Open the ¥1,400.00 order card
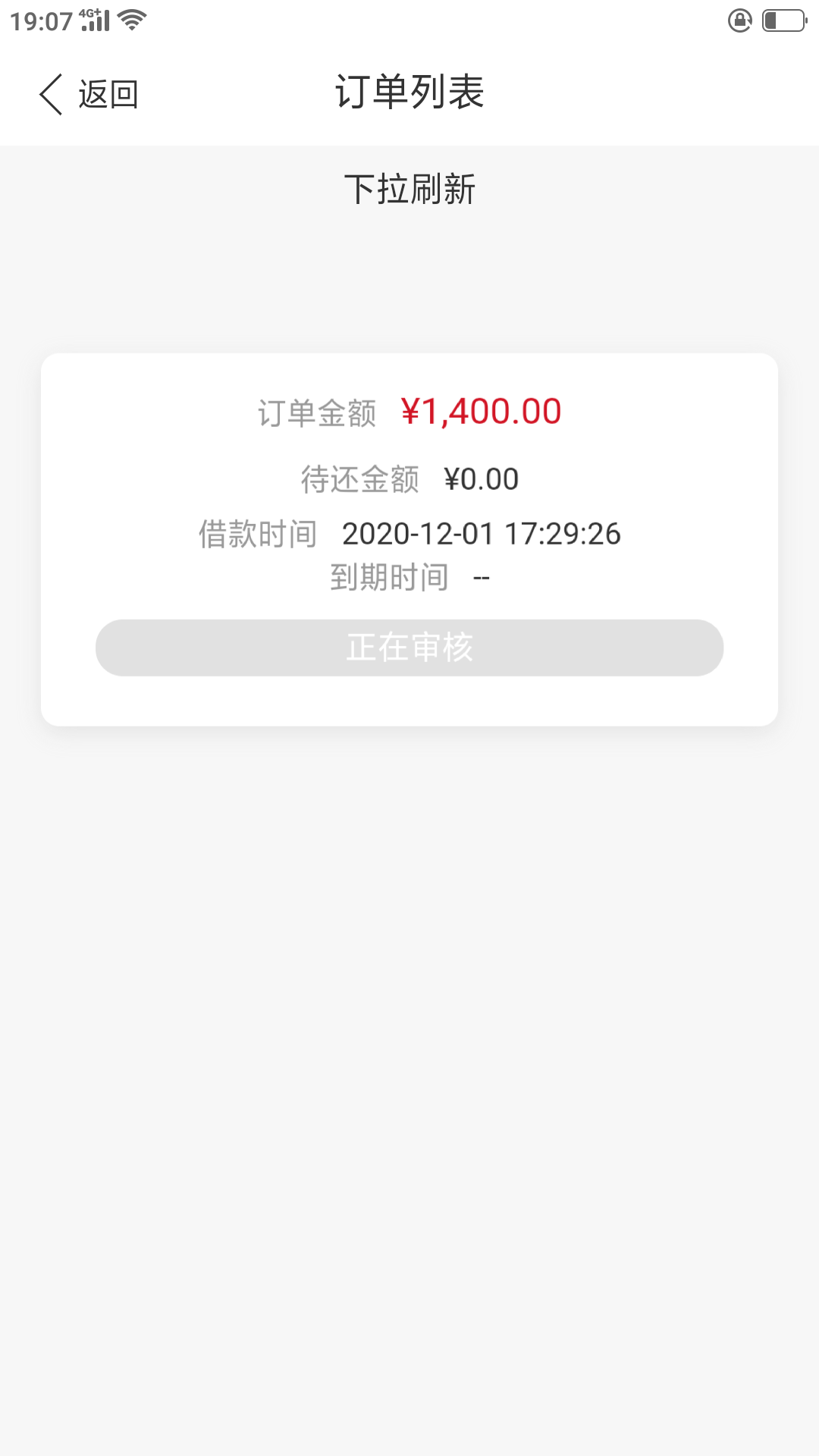The width and height of the screenshot is (819, 1456). pos(409,539)
